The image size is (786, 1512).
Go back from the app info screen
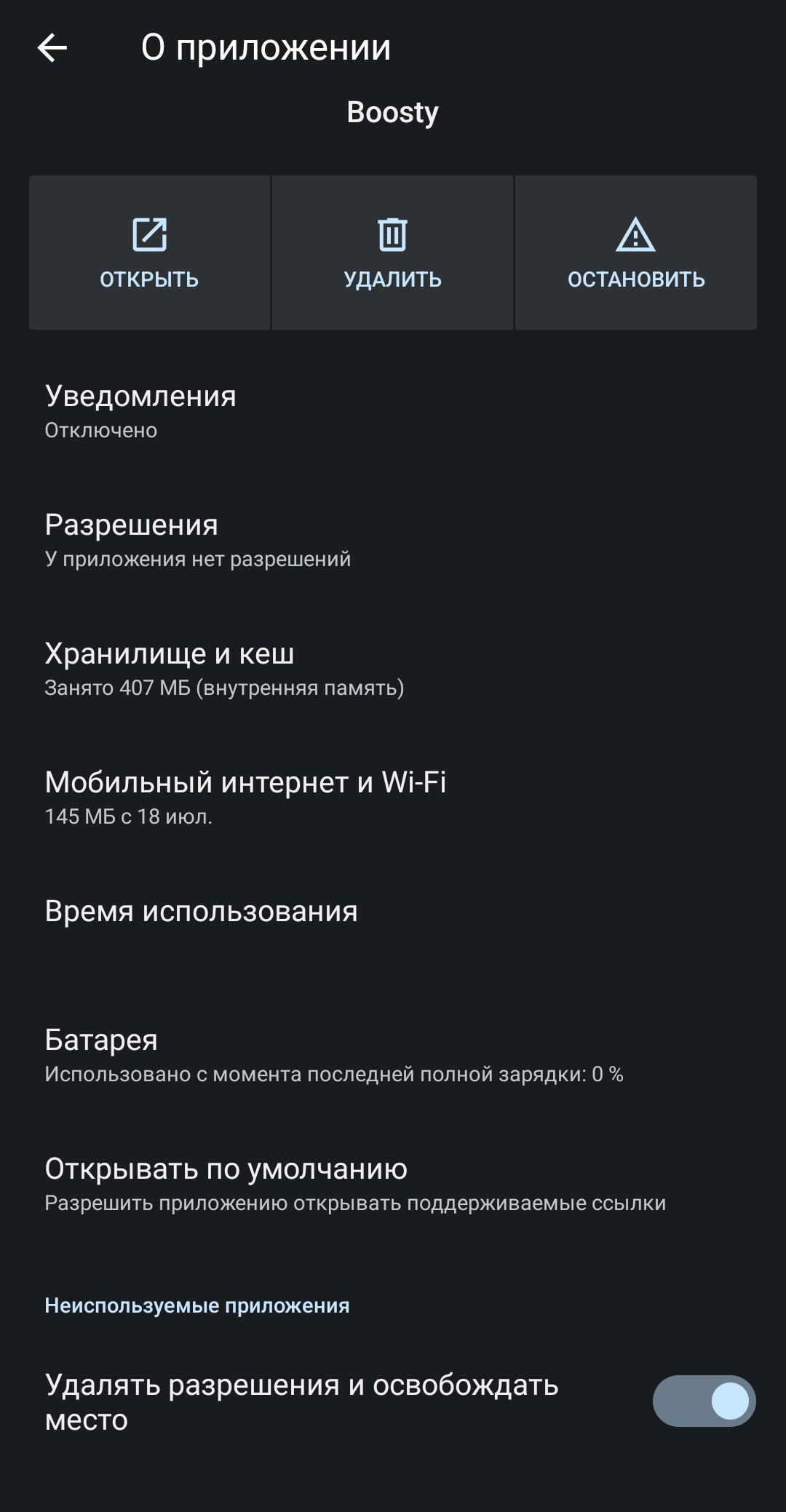coord(52,48)
